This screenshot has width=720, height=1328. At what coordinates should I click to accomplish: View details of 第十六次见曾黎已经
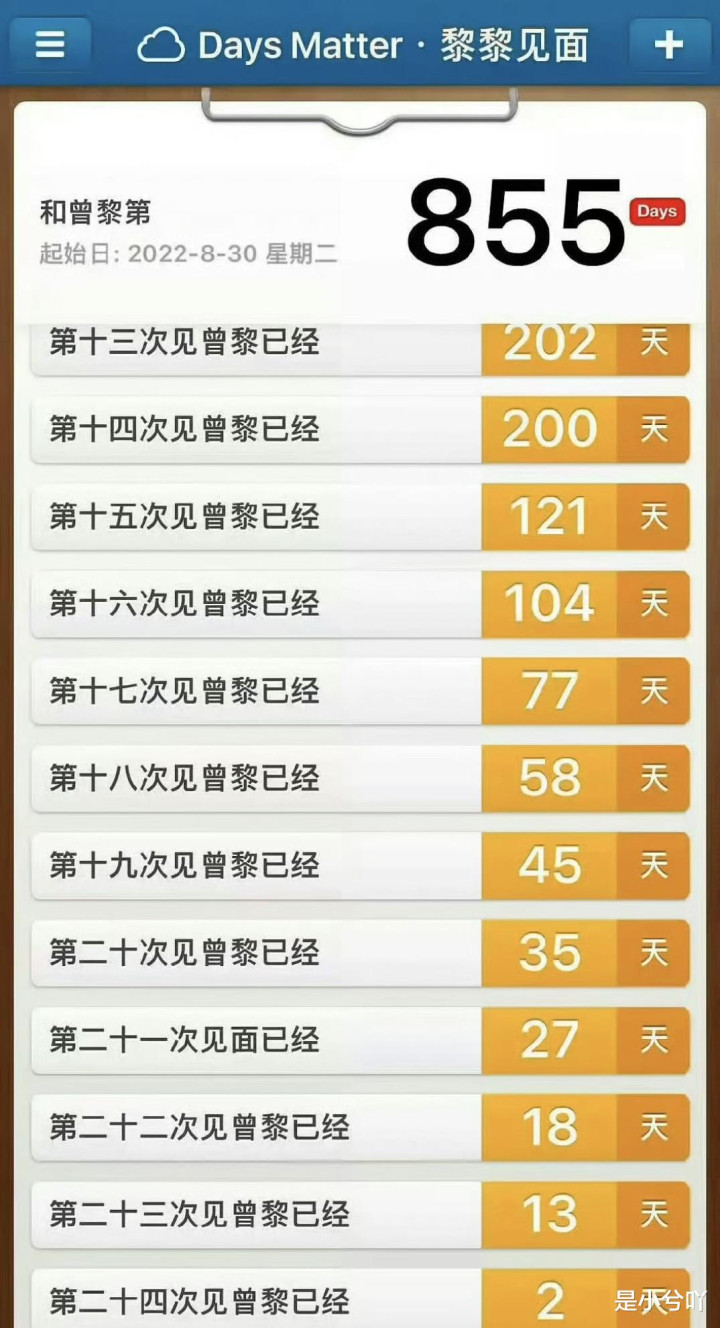[360, 604]
